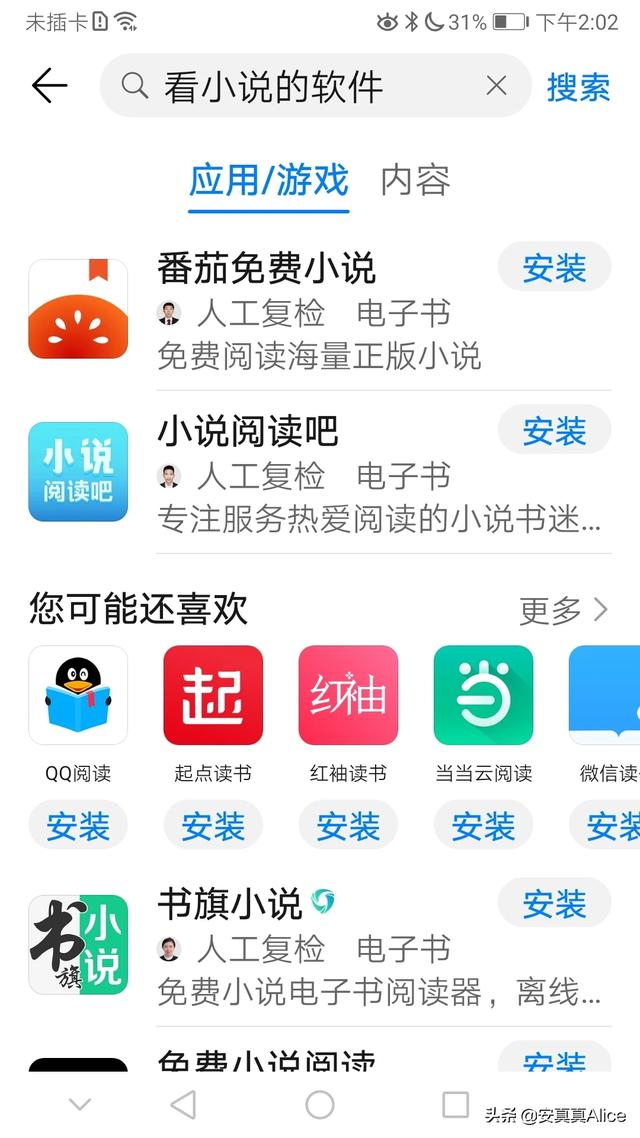Select the 应用/游戏 tab
This screenshot has height=1138, width=640.
click(x=268, y=180)
